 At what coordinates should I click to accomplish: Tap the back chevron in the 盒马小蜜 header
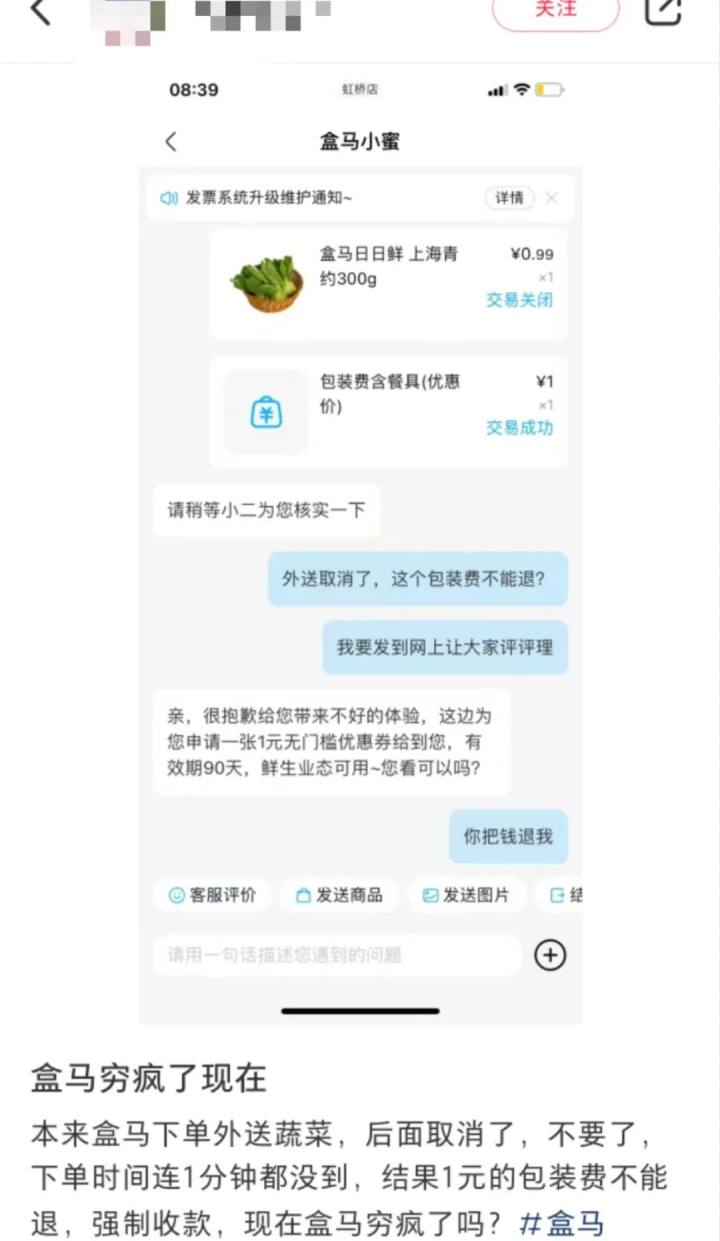click(171, 141)
